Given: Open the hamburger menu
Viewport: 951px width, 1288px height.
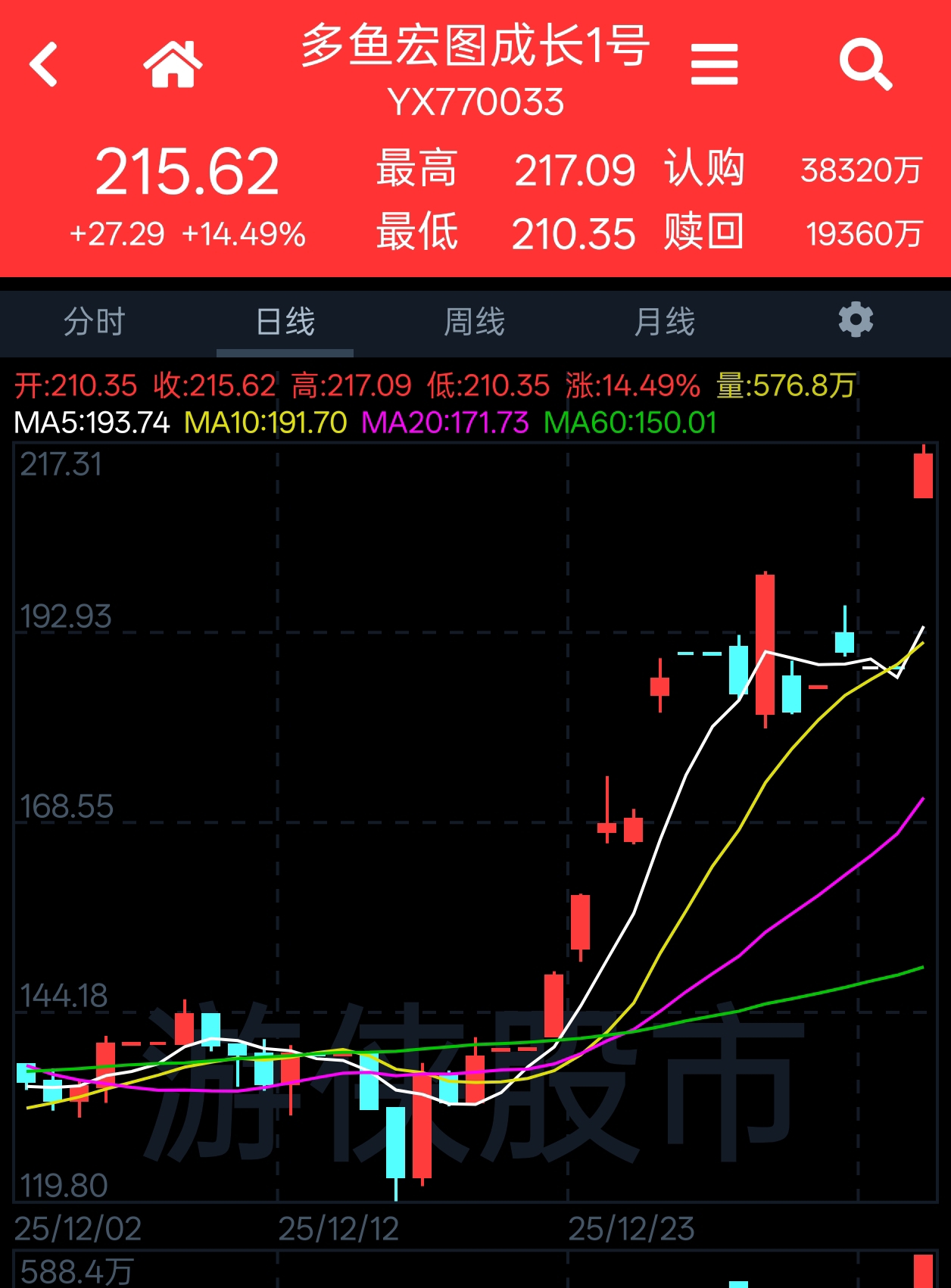Looking at the screenshot, I should click(714, 64).
